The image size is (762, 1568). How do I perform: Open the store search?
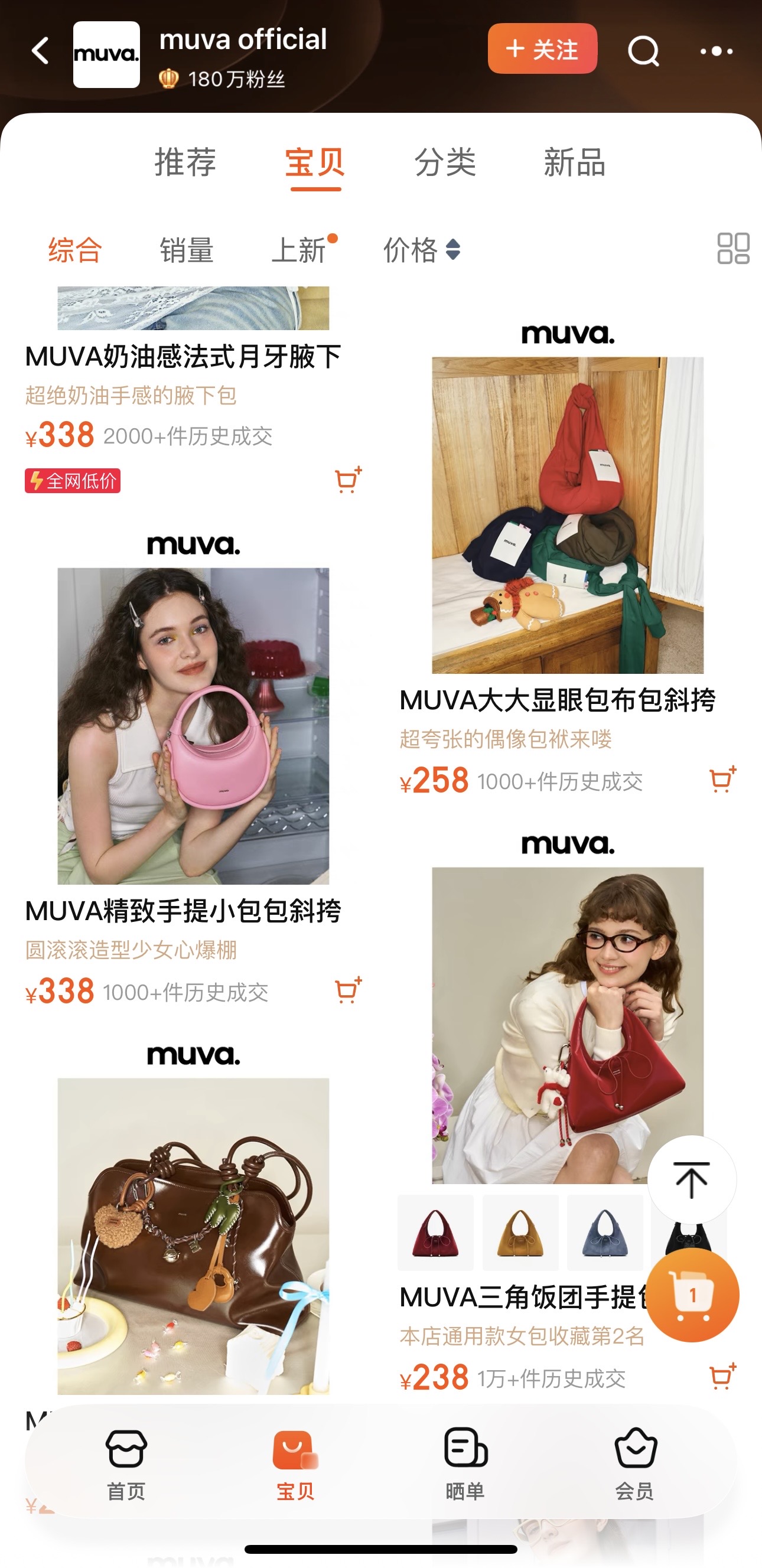point(643,51)
